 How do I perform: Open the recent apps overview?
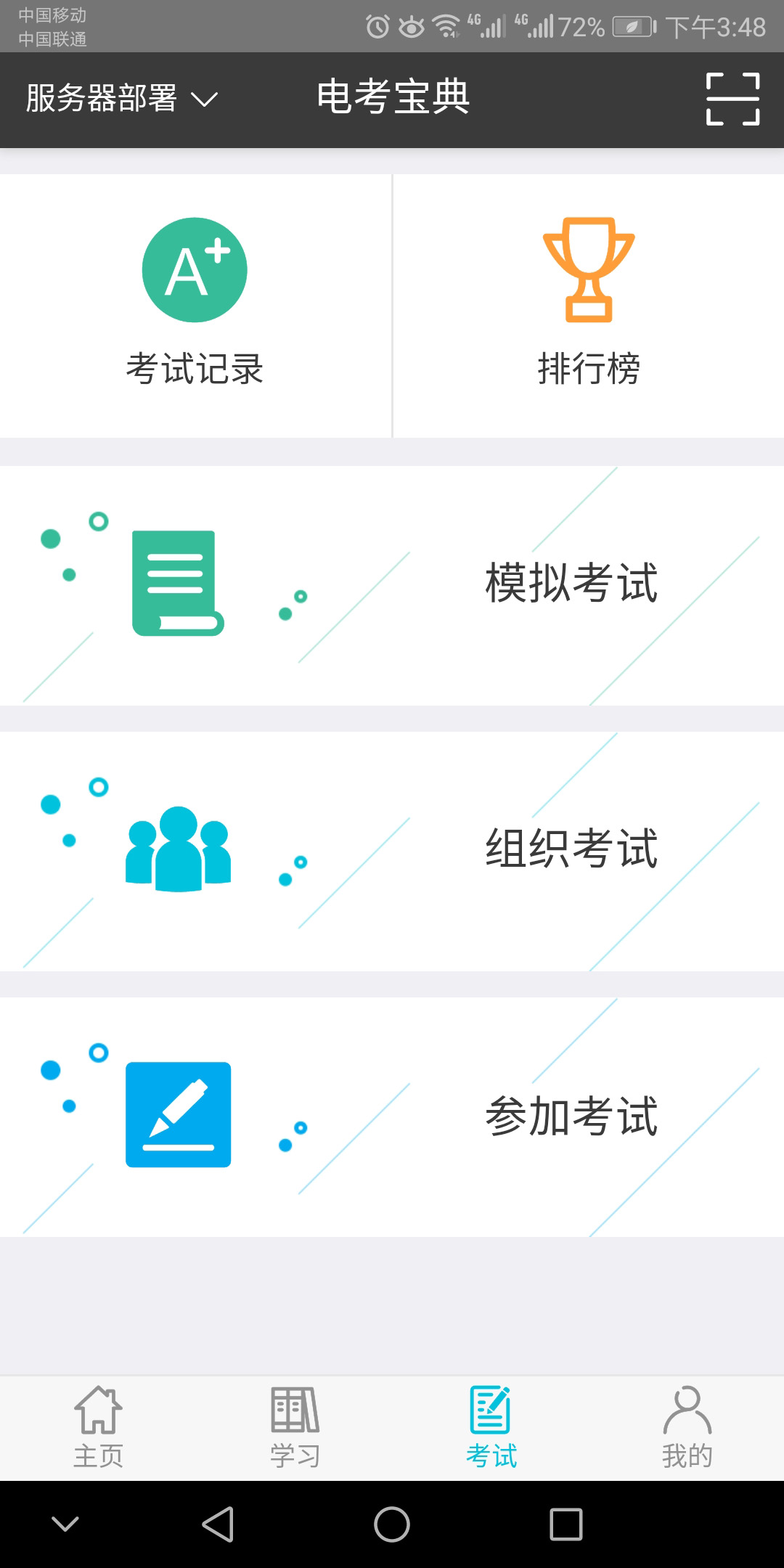[566, 1524]
